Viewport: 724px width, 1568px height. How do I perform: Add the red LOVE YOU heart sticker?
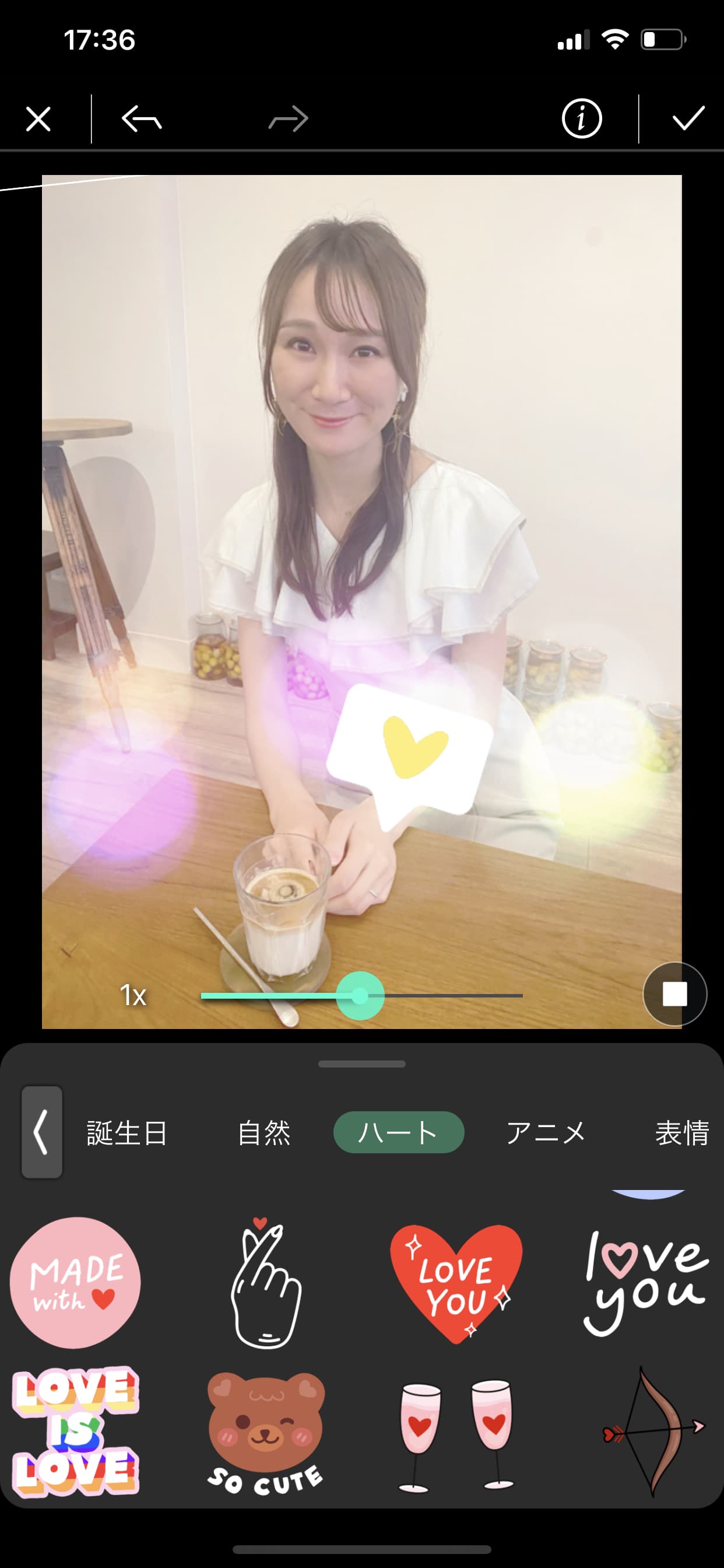click(x=456, y=1283)
